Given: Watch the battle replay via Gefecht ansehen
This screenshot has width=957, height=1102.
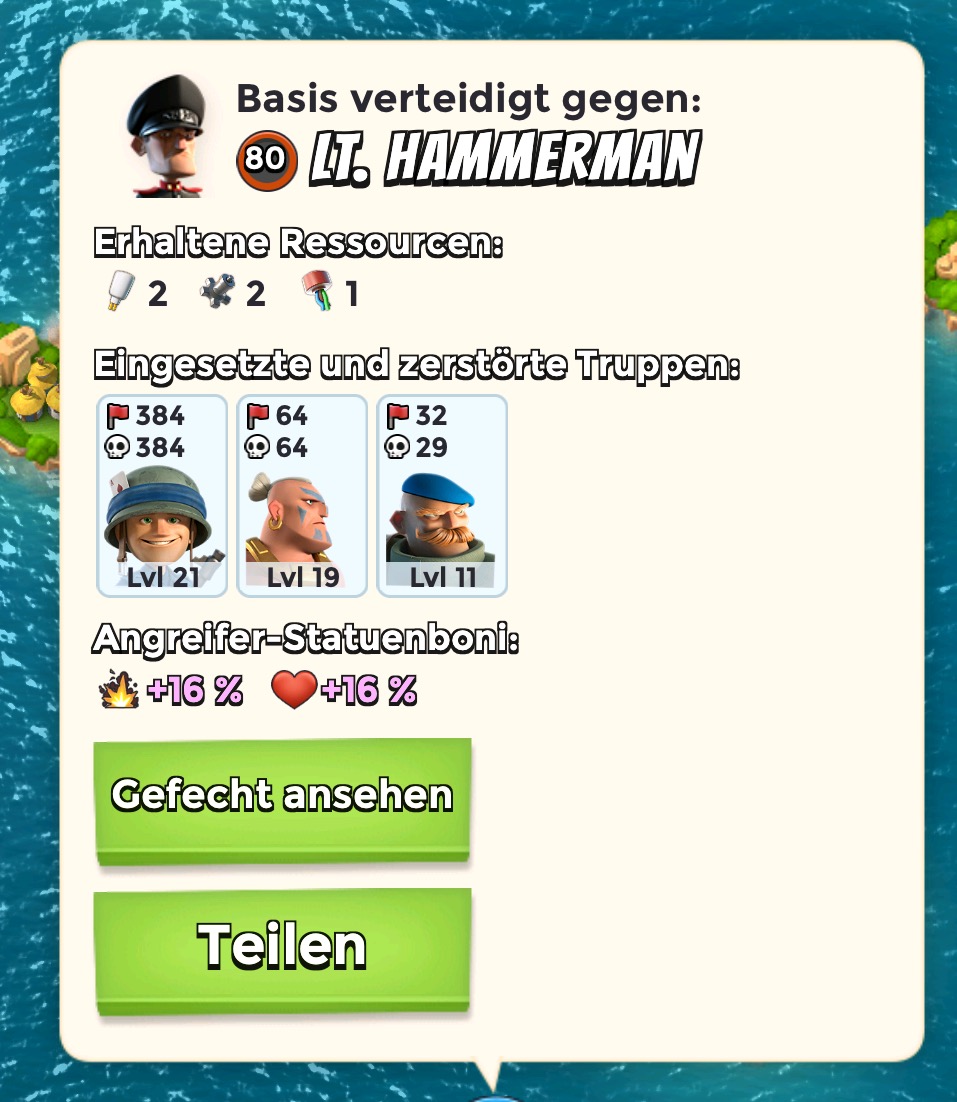Looking at the screenshot, I should [282, 796].
